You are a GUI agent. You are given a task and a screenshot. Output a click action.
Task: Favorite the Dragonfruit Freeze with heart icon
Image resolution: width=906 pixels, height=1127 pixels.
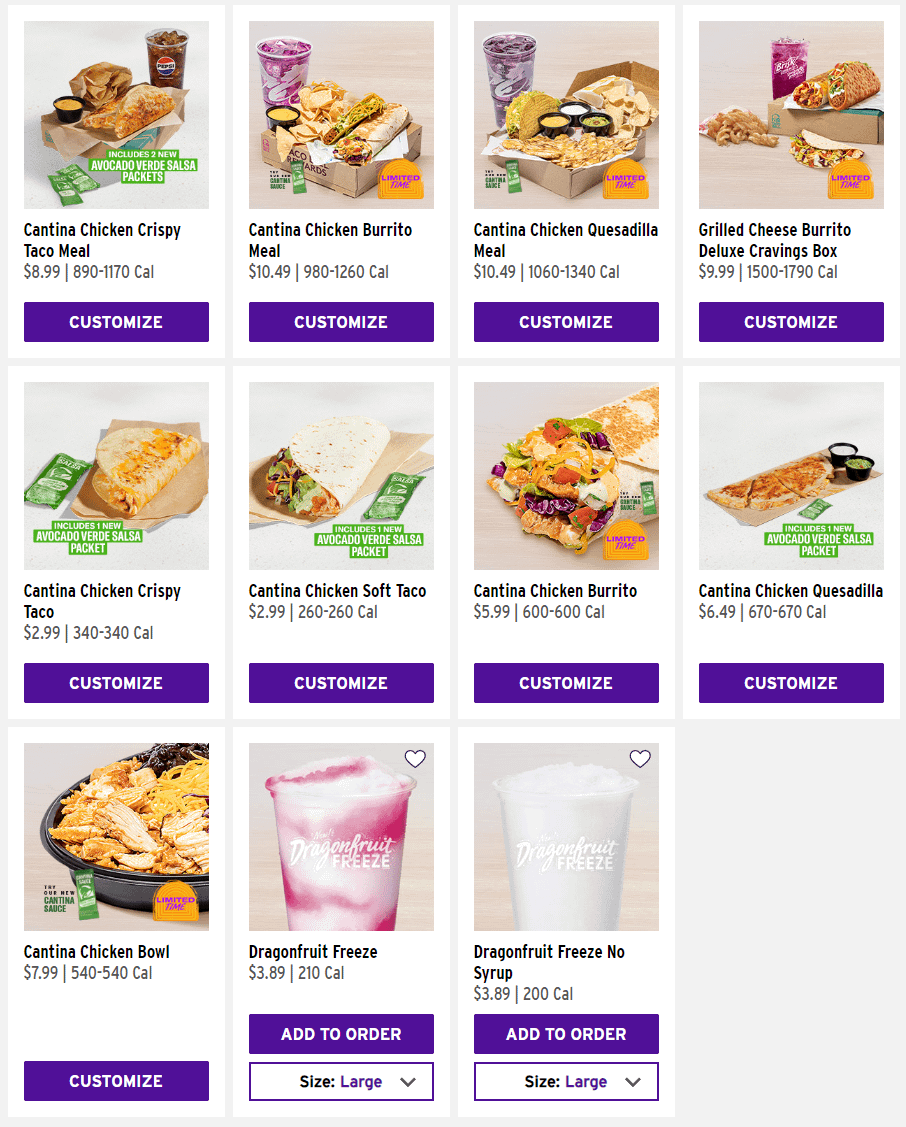[415, 759]
